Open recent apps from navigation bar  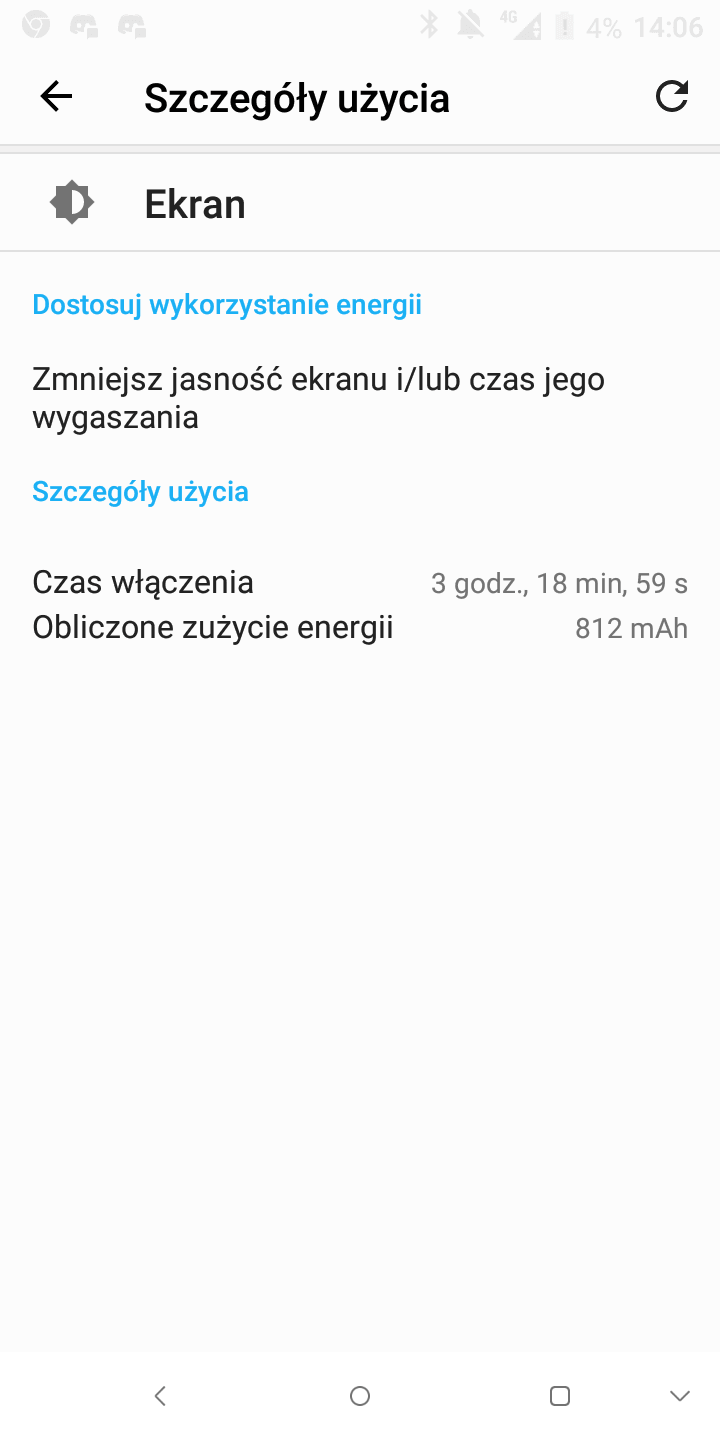coord(560,1396)
